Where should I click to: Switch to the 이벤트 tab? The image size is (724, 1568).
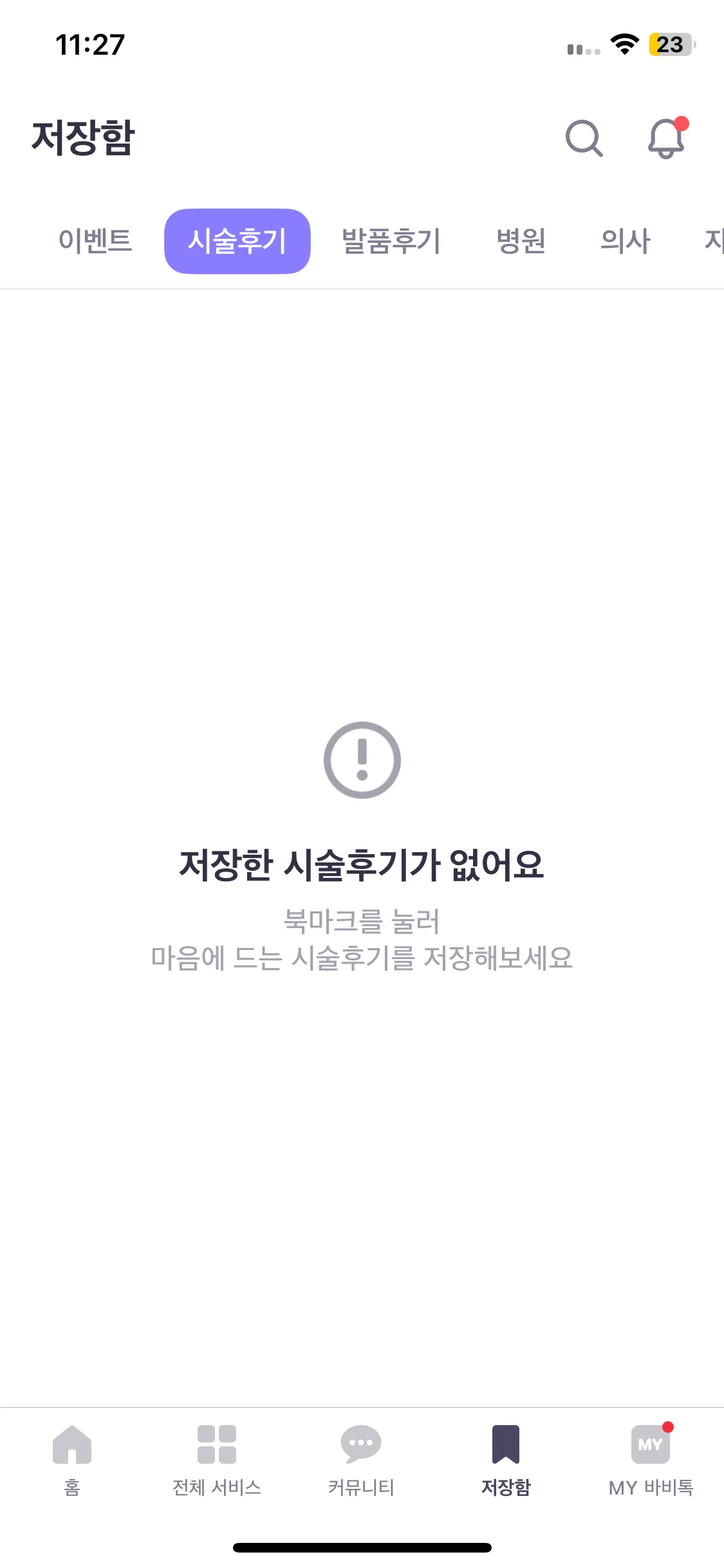[x=95, y=241]
